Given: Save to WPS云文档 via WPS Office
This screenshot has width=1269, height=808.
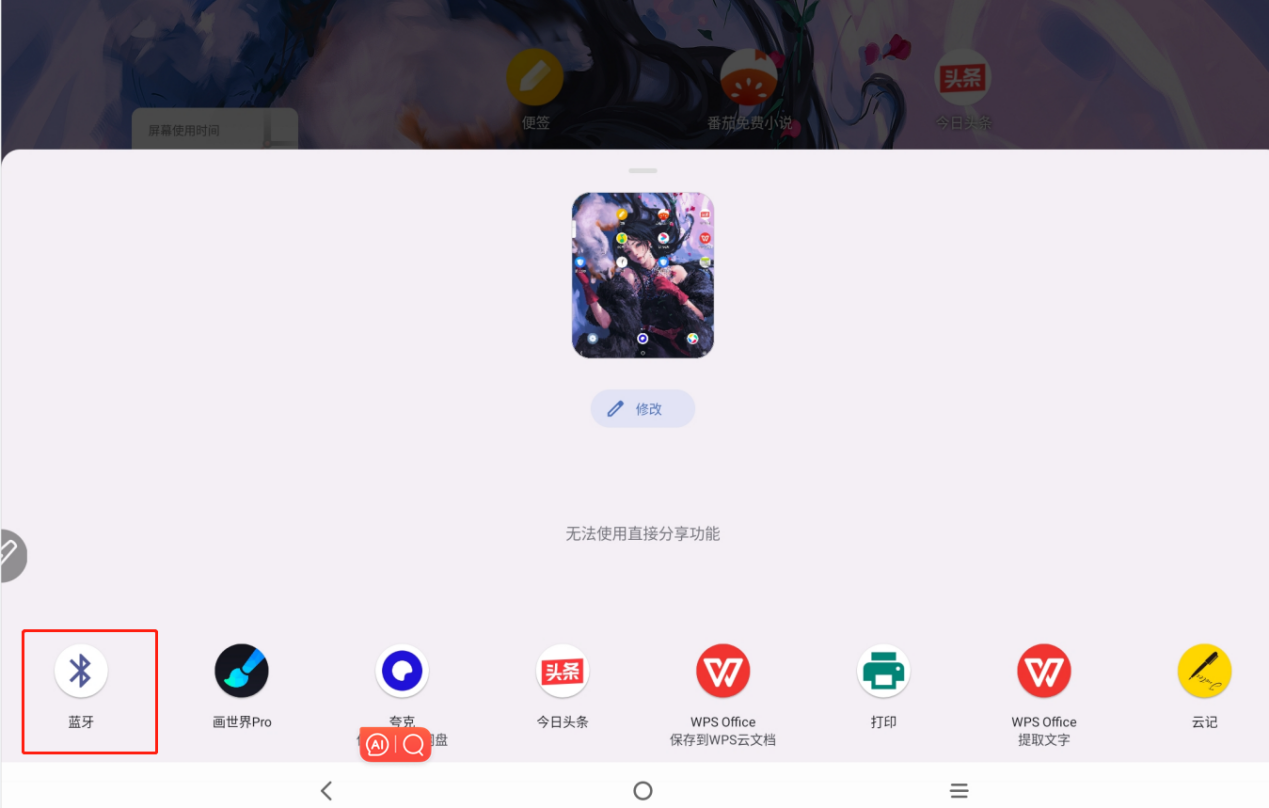Looking at the screenshot, I should click(723, 671).
